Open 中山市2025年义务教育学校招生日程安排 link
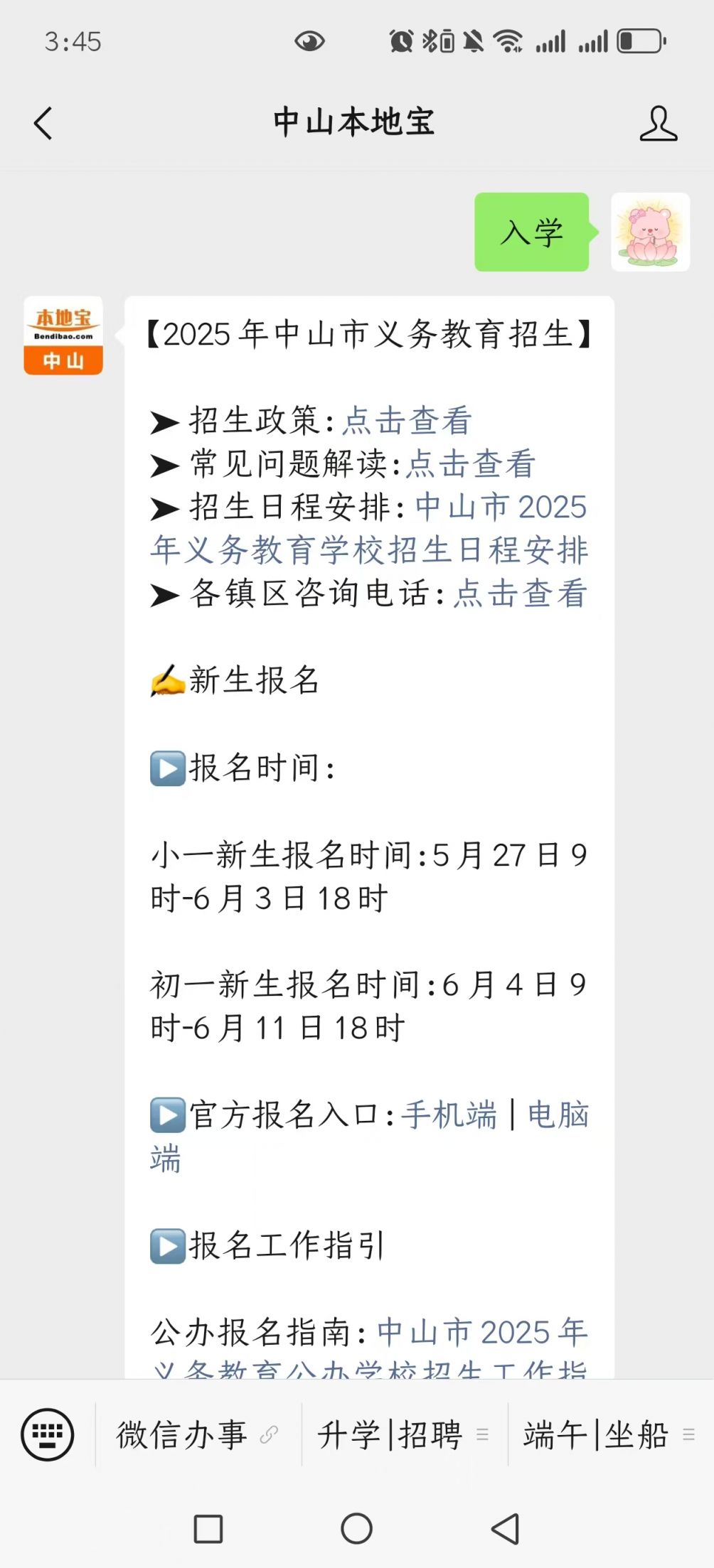 click(x=369, y=549)
